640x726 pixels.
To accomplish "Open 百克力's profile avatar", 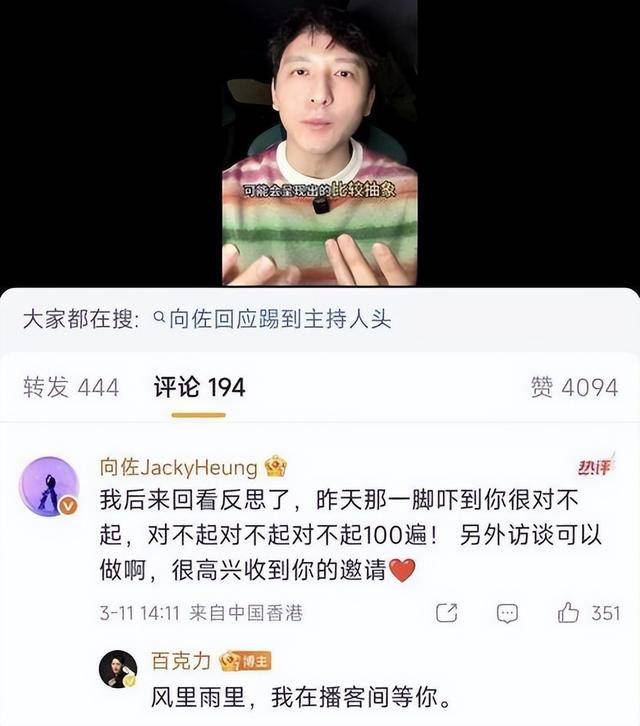I will [x=118, y=668].
